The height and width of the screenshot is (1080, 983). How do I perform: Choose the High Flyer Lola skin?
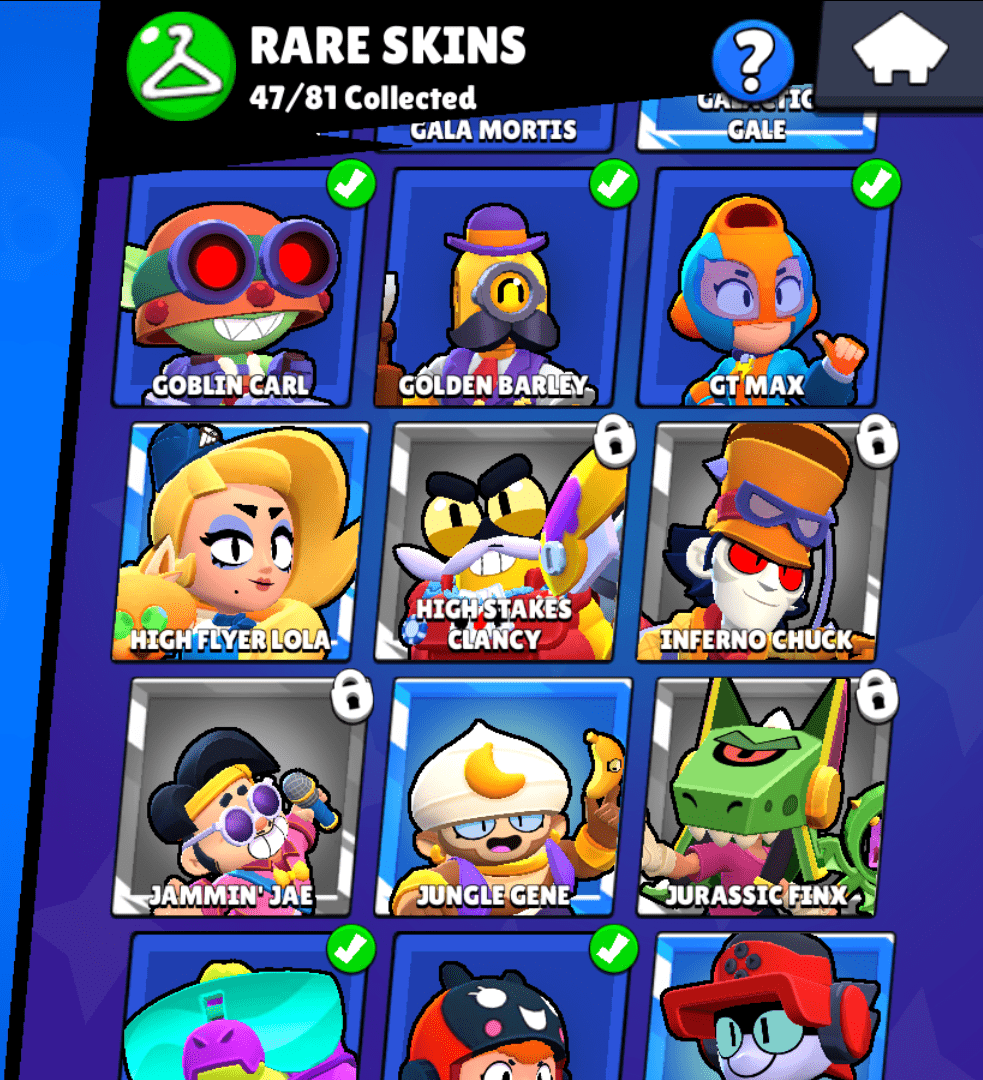(238, 543)
